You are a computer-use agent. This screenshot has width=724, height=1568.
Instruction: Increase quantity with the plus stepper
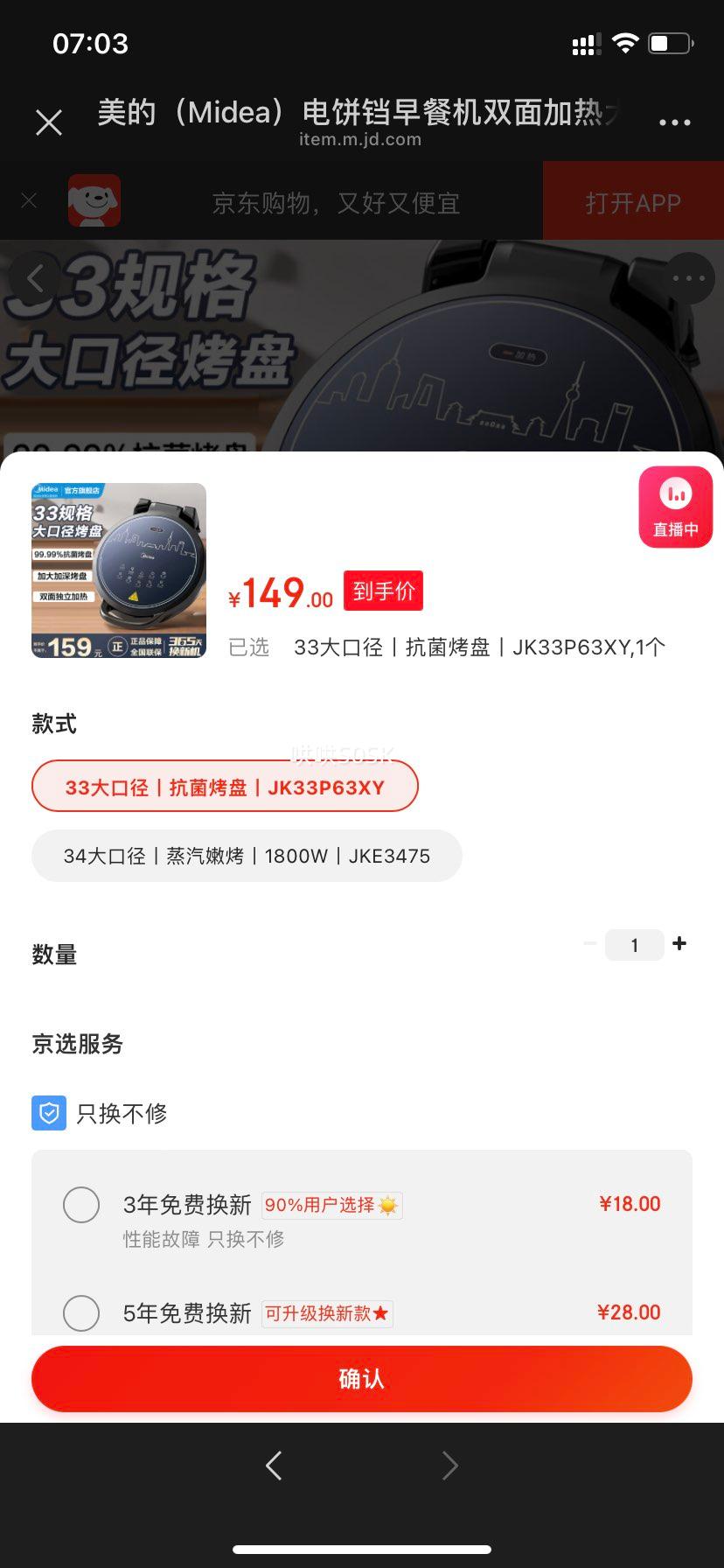coord(679,944)
